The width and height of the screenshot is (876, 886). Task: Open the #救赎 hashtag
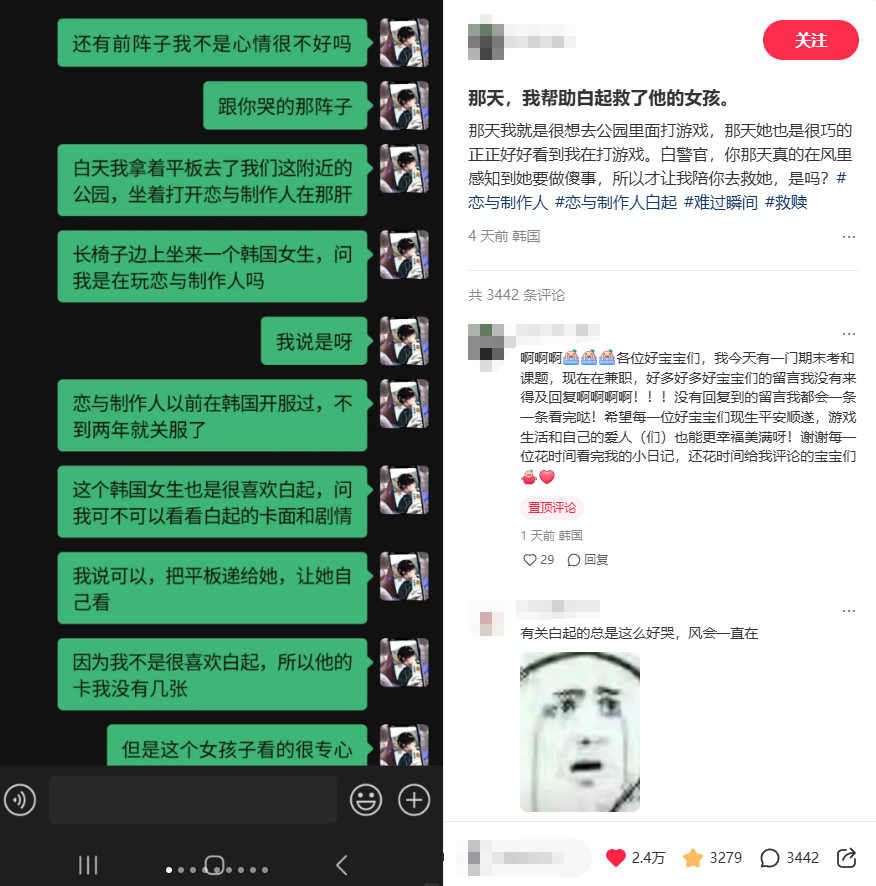point(785,202)
